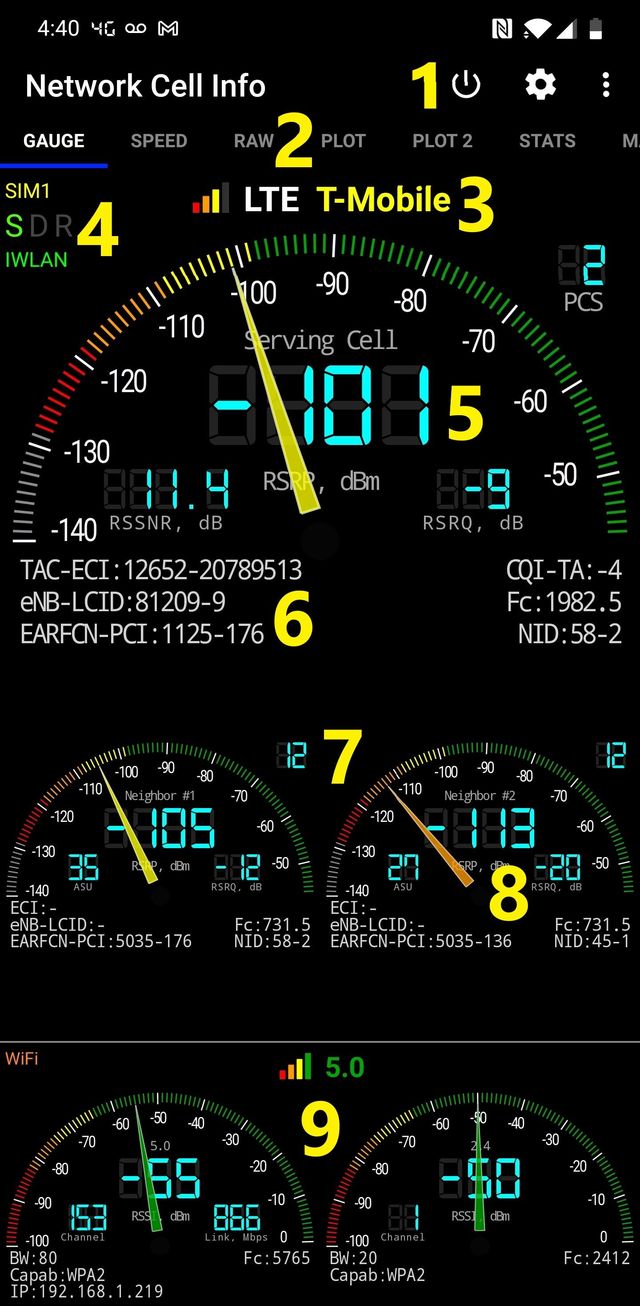Open the settings gear
This screenshot has height=1306, width=640.
point(540,85)
